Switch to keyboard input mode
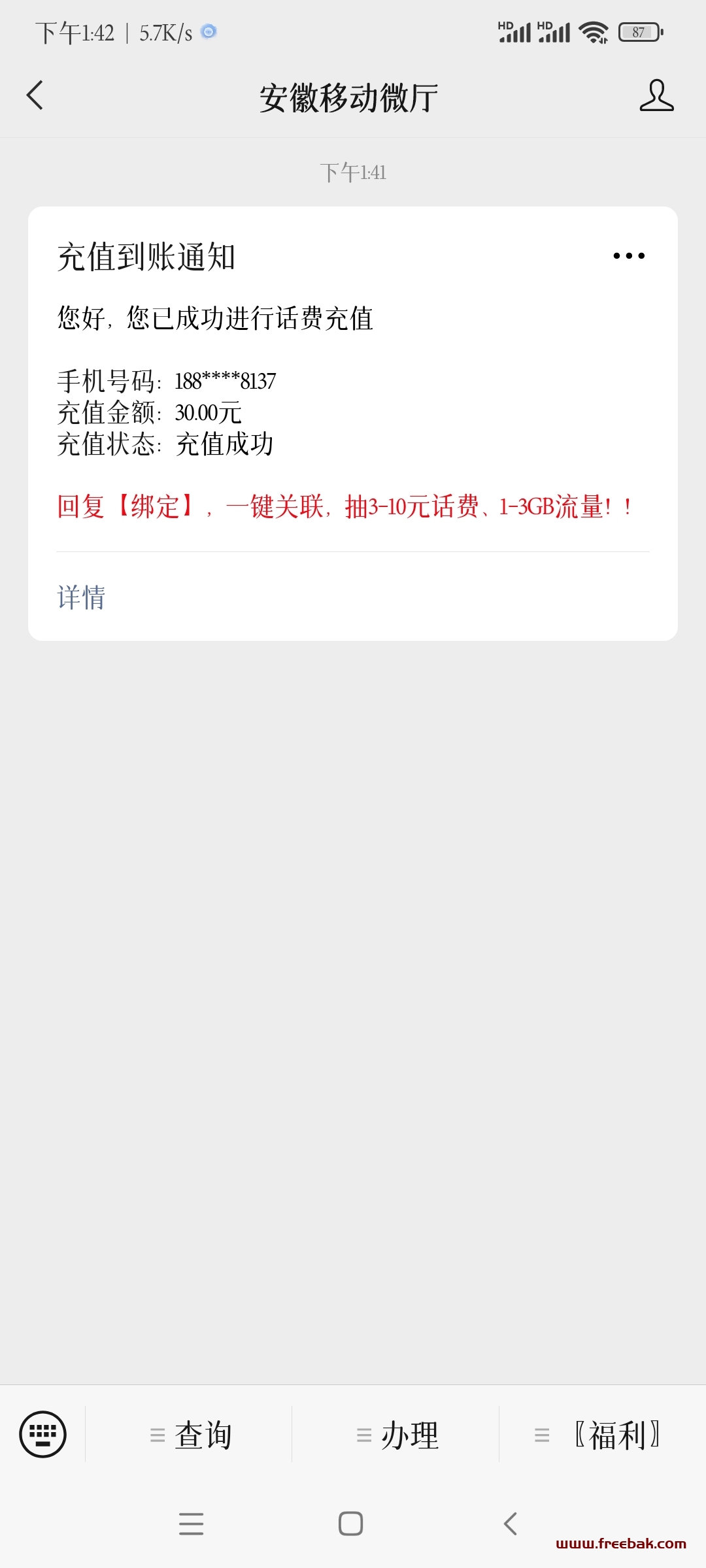The height and width of the screenshot is (1568, 706). [x=43, y=1435]
